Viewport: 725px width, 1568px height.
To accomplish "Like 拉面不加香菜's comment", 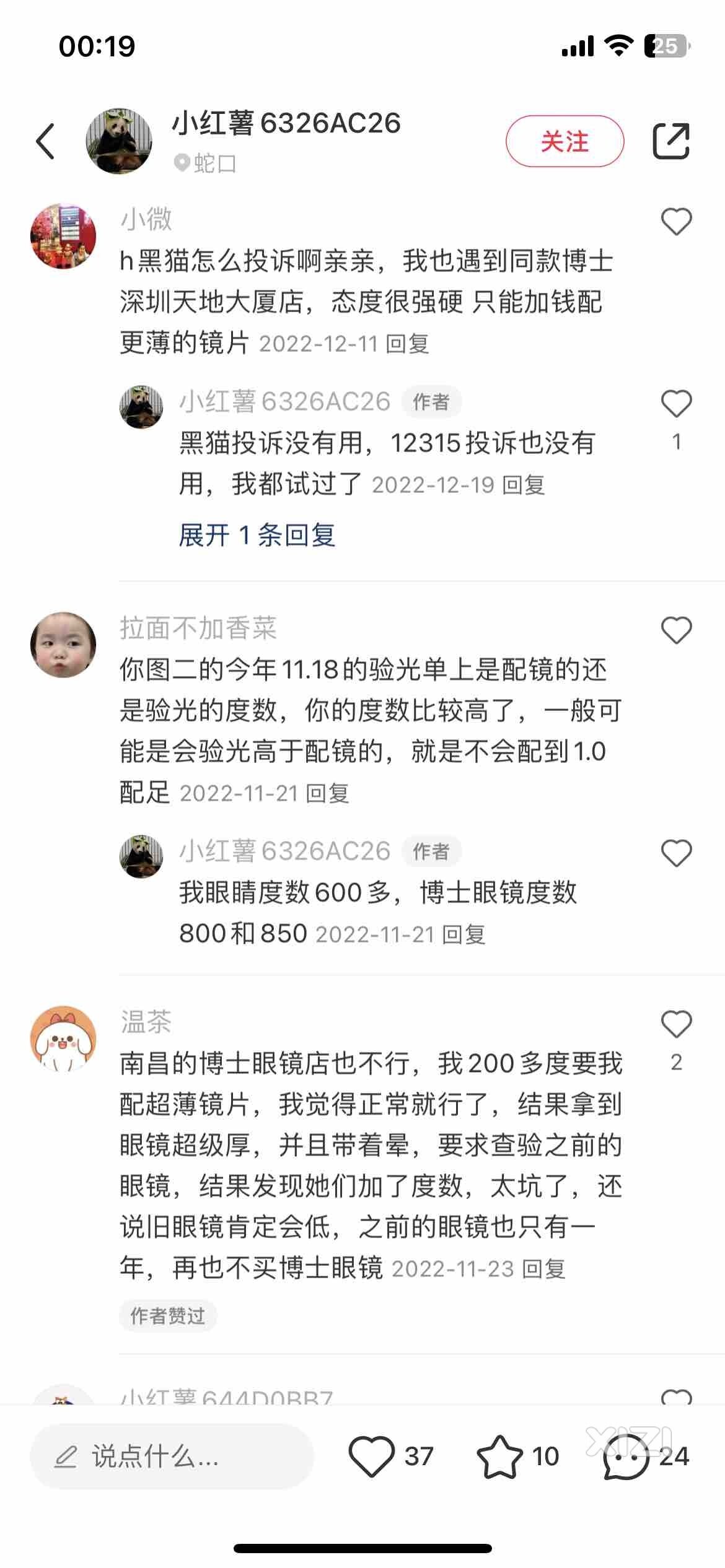I will [676, 630].
